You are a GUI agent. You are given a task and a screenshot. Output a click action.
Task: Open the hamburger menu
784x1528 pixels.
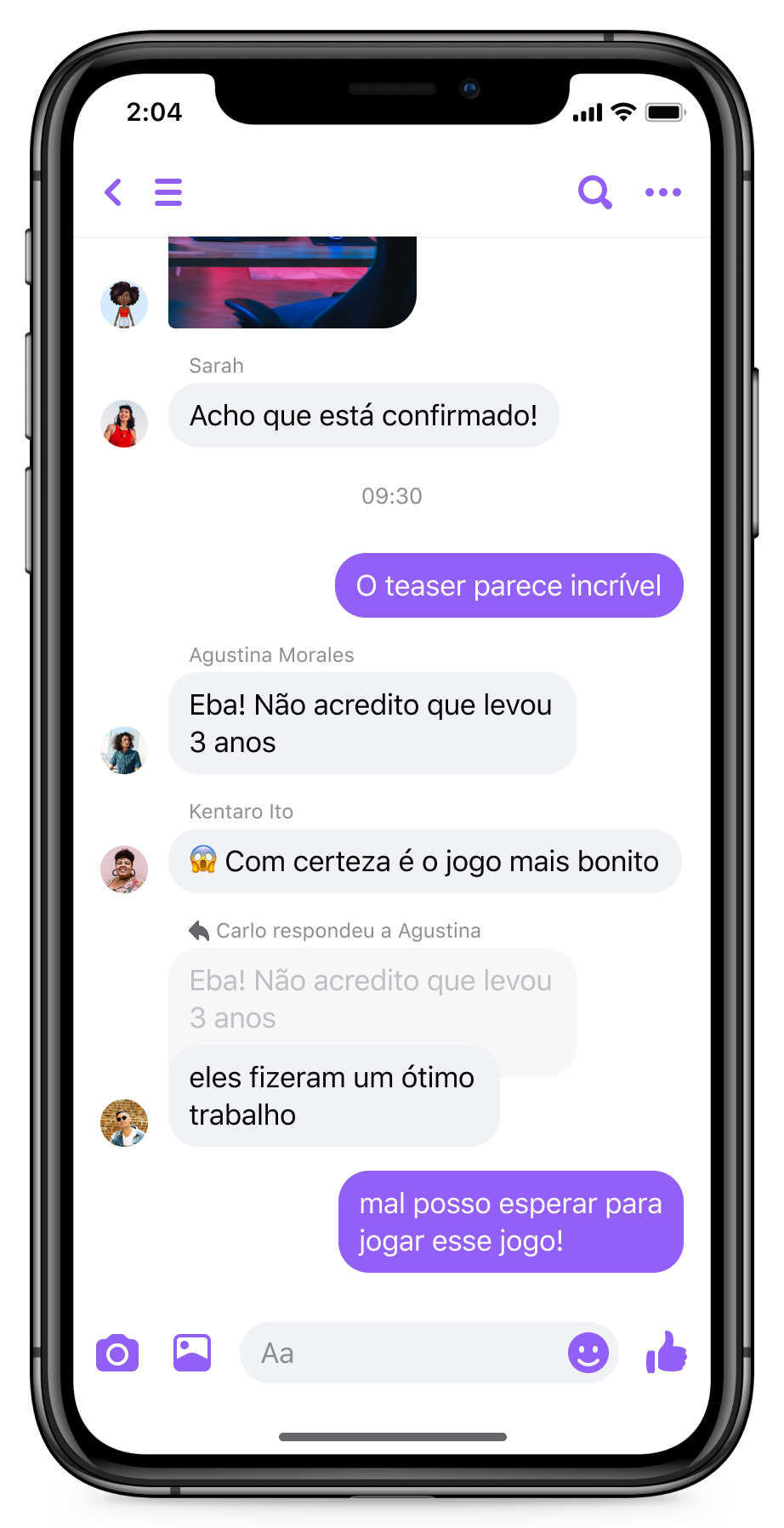(x=168, y=192)
